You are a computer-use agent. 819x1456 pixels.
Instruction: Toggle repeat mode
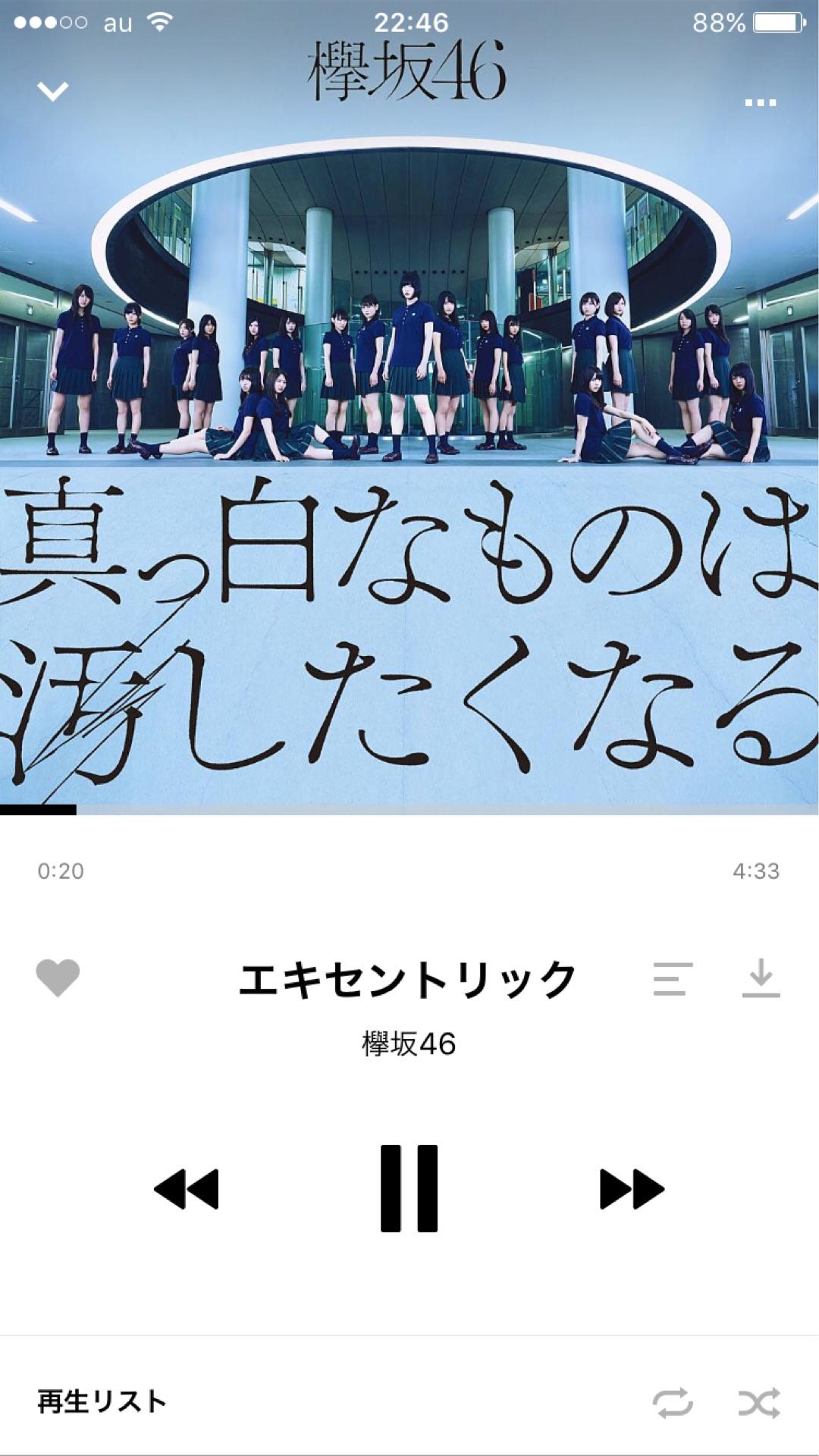673,1403
